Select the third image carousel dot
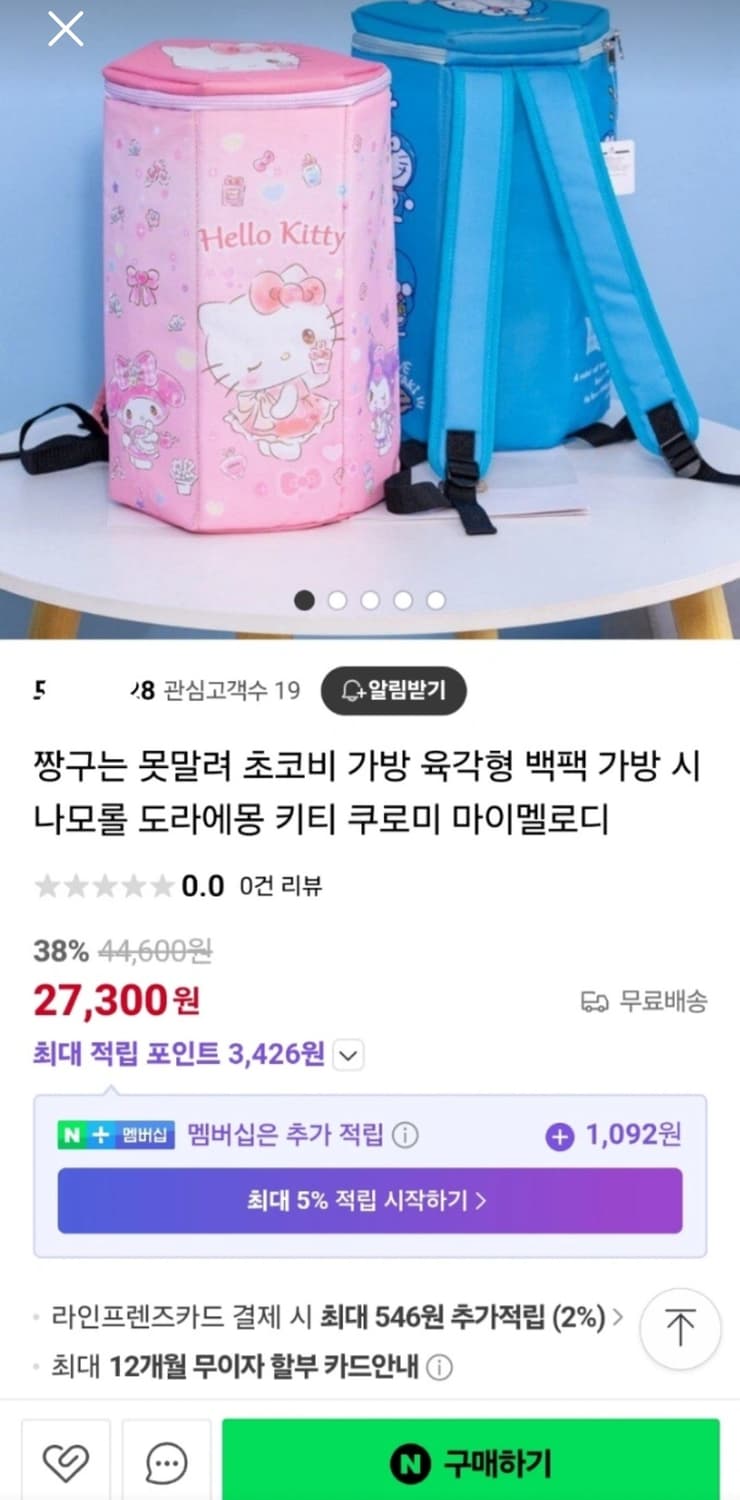 click(371, 599)
